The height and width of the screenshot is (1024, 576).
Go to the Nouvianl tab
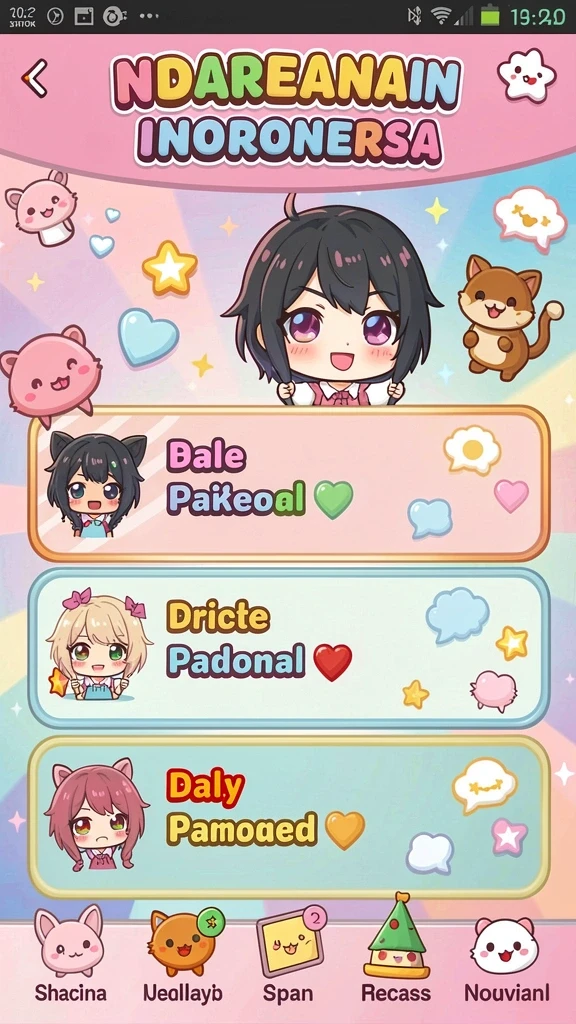click(506, 955)
